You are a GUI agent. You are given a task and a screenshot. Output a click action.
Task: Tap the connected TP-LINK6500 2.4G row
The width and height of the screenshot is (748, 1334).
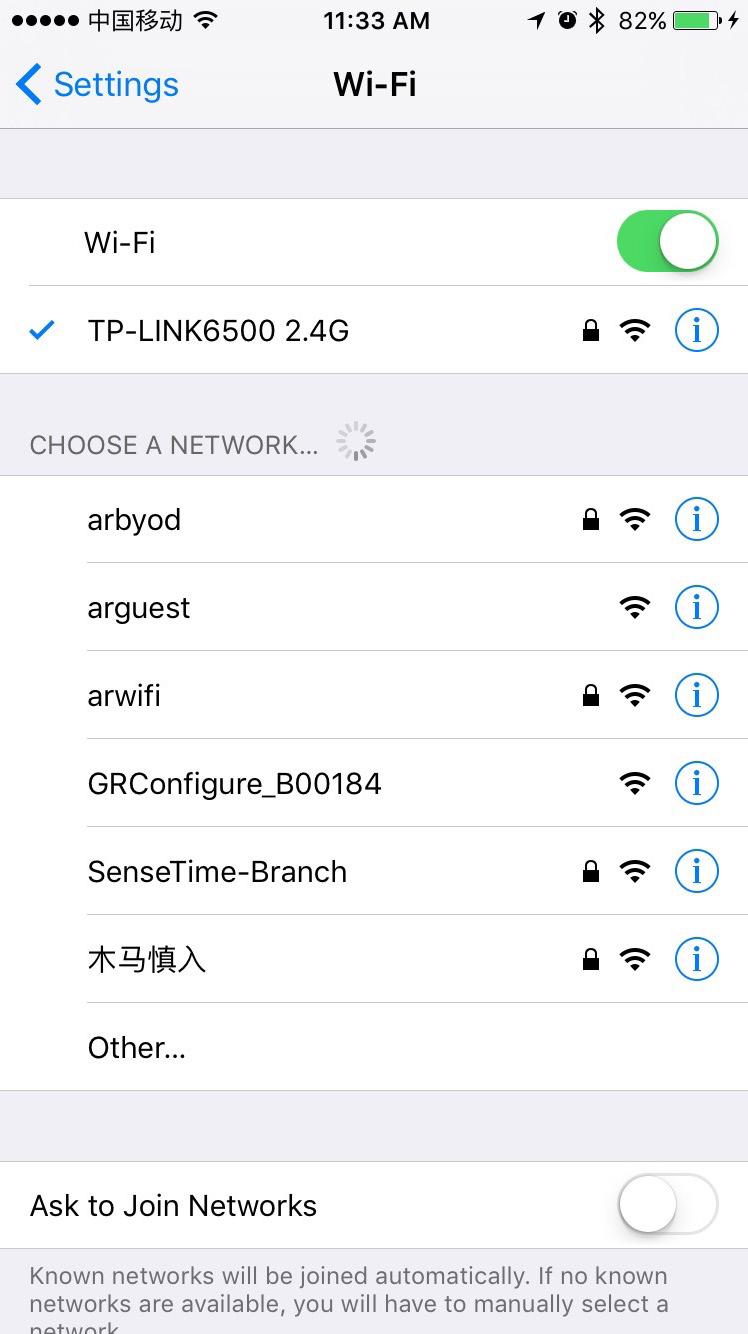click(x=219, y=331)
